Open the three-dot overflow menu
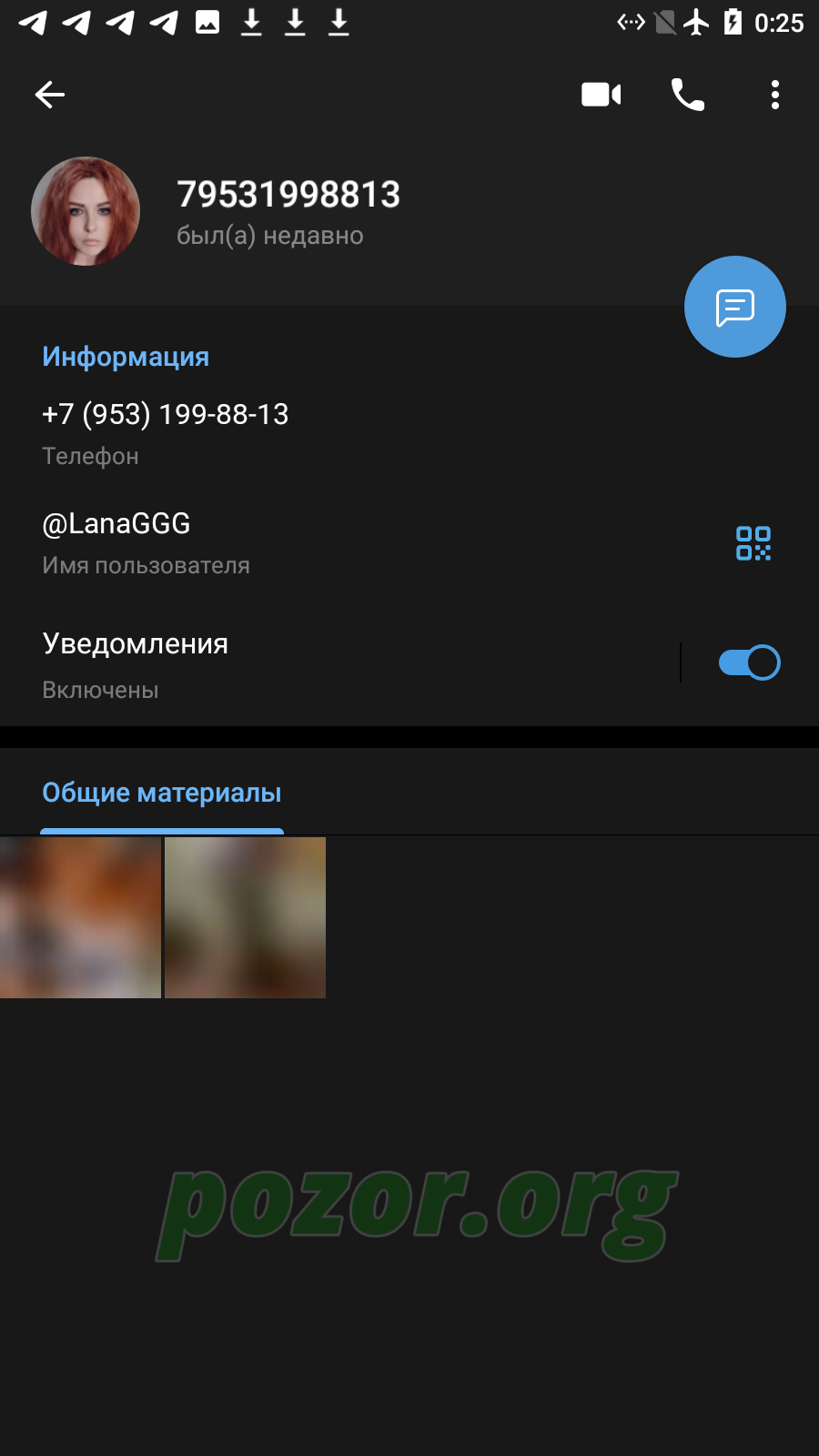The width and height of the screenshot is (819, 1456). 775,95
